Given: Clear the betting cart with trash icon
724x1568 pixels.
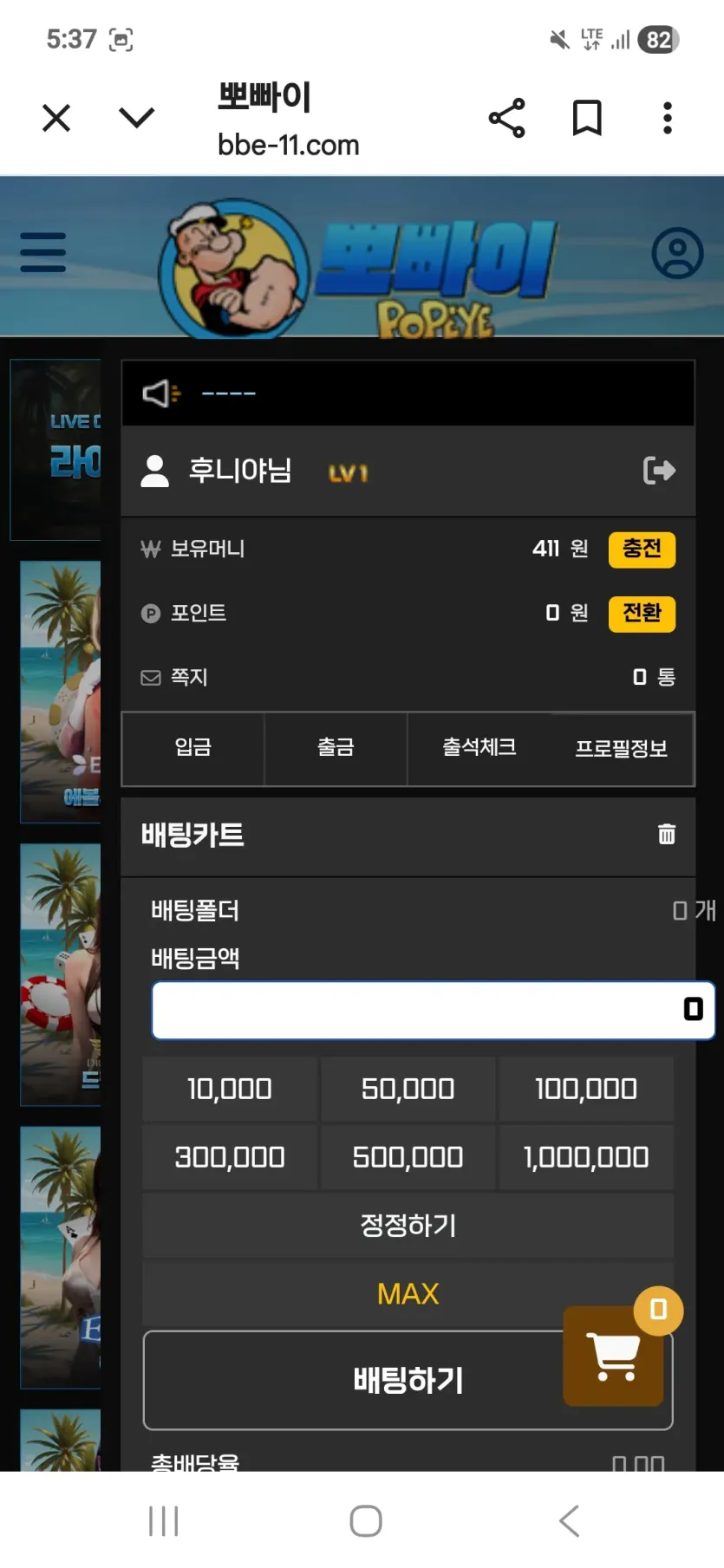Looking at the screenshot, I should (667, 834).
